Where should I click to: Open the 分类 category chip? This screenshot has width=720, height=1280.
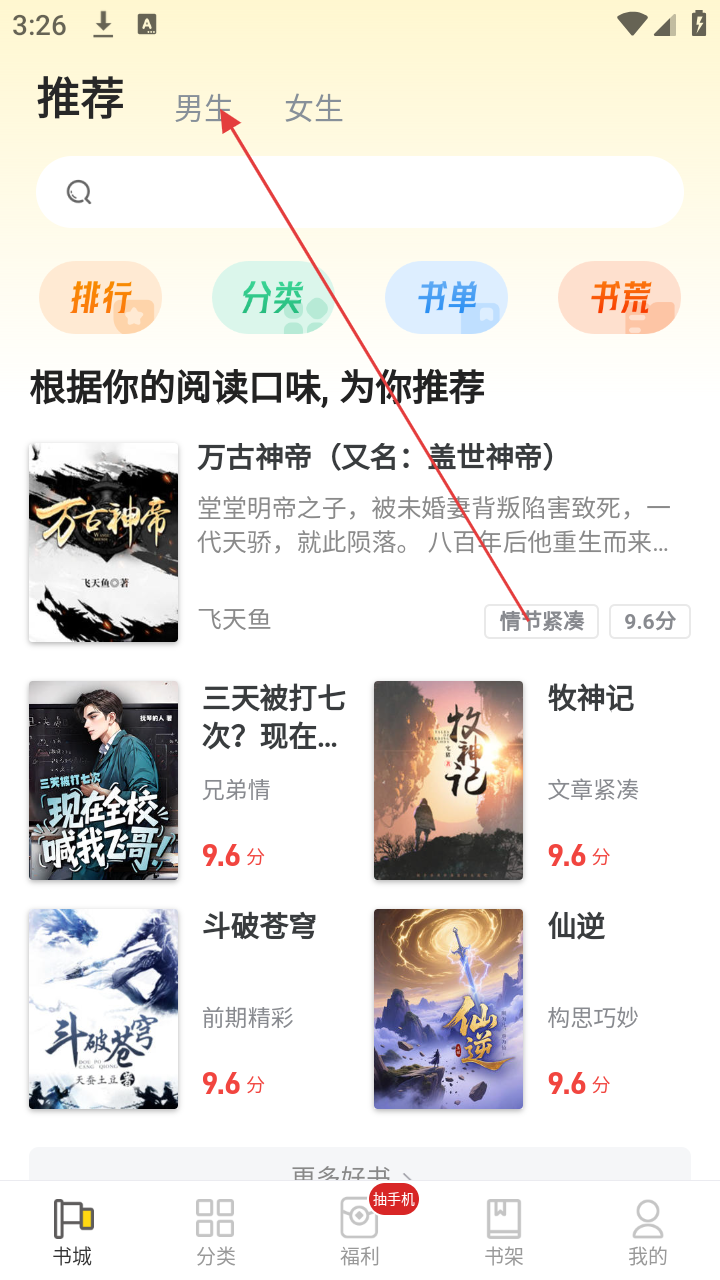click(x=272, y=298)
